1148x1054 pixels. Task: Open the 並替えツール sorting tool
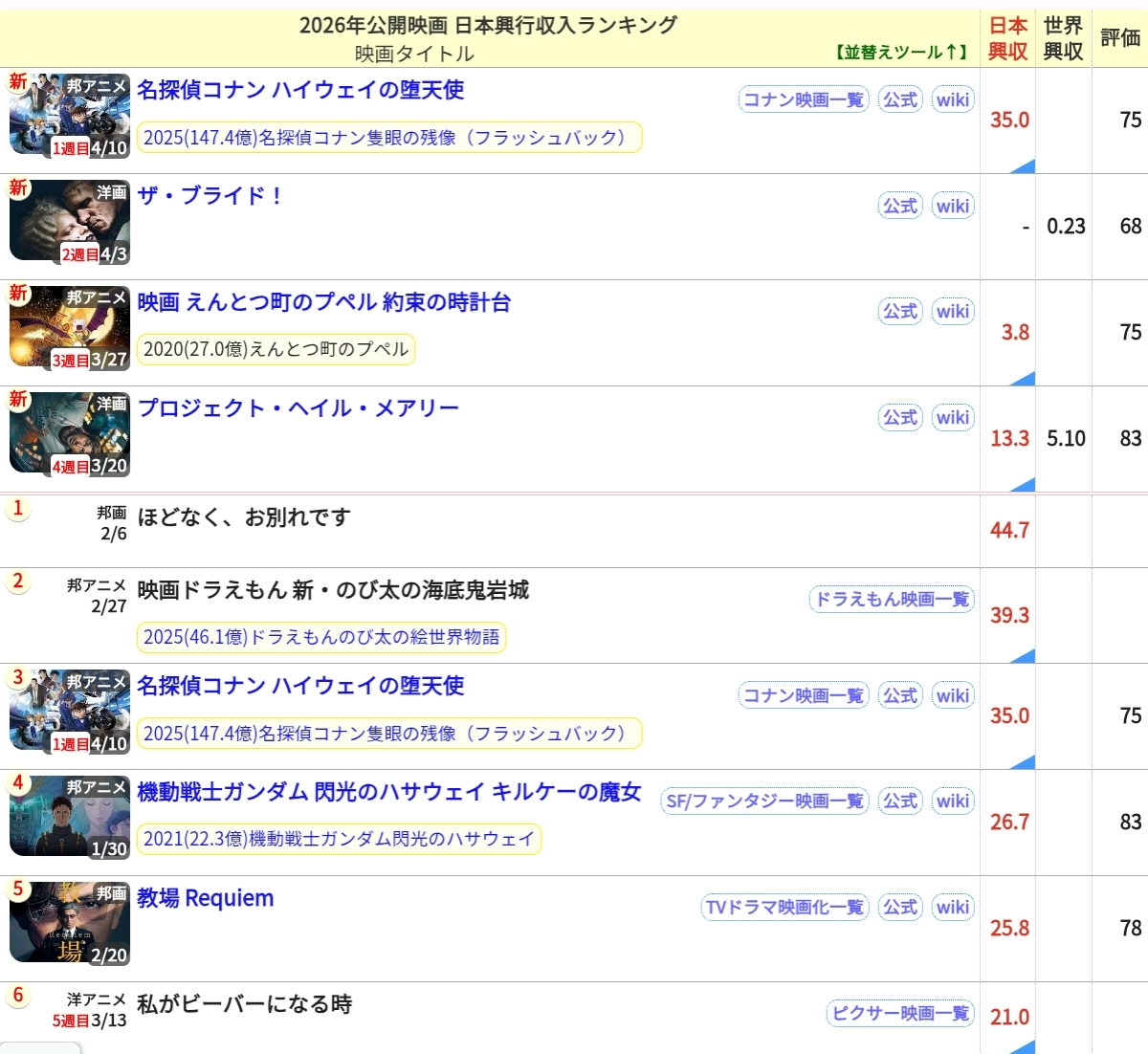902,53
